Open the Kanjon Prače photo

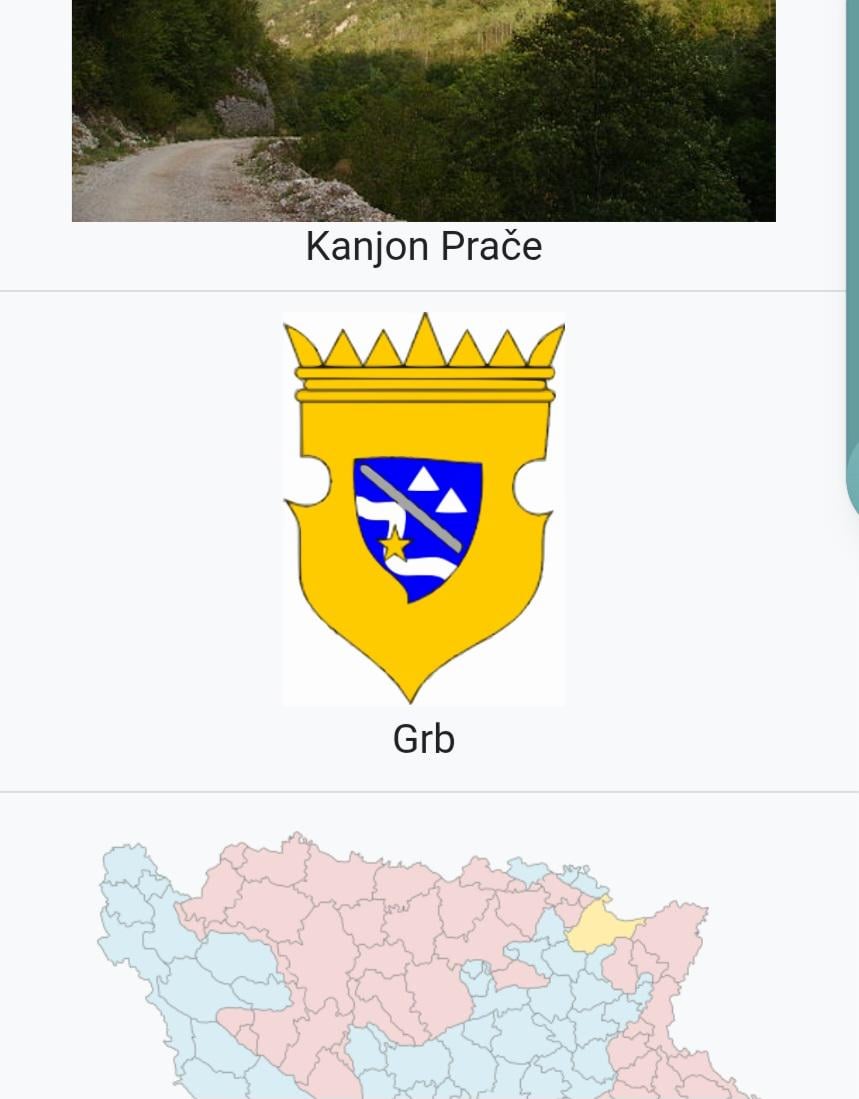click(423, 110)
